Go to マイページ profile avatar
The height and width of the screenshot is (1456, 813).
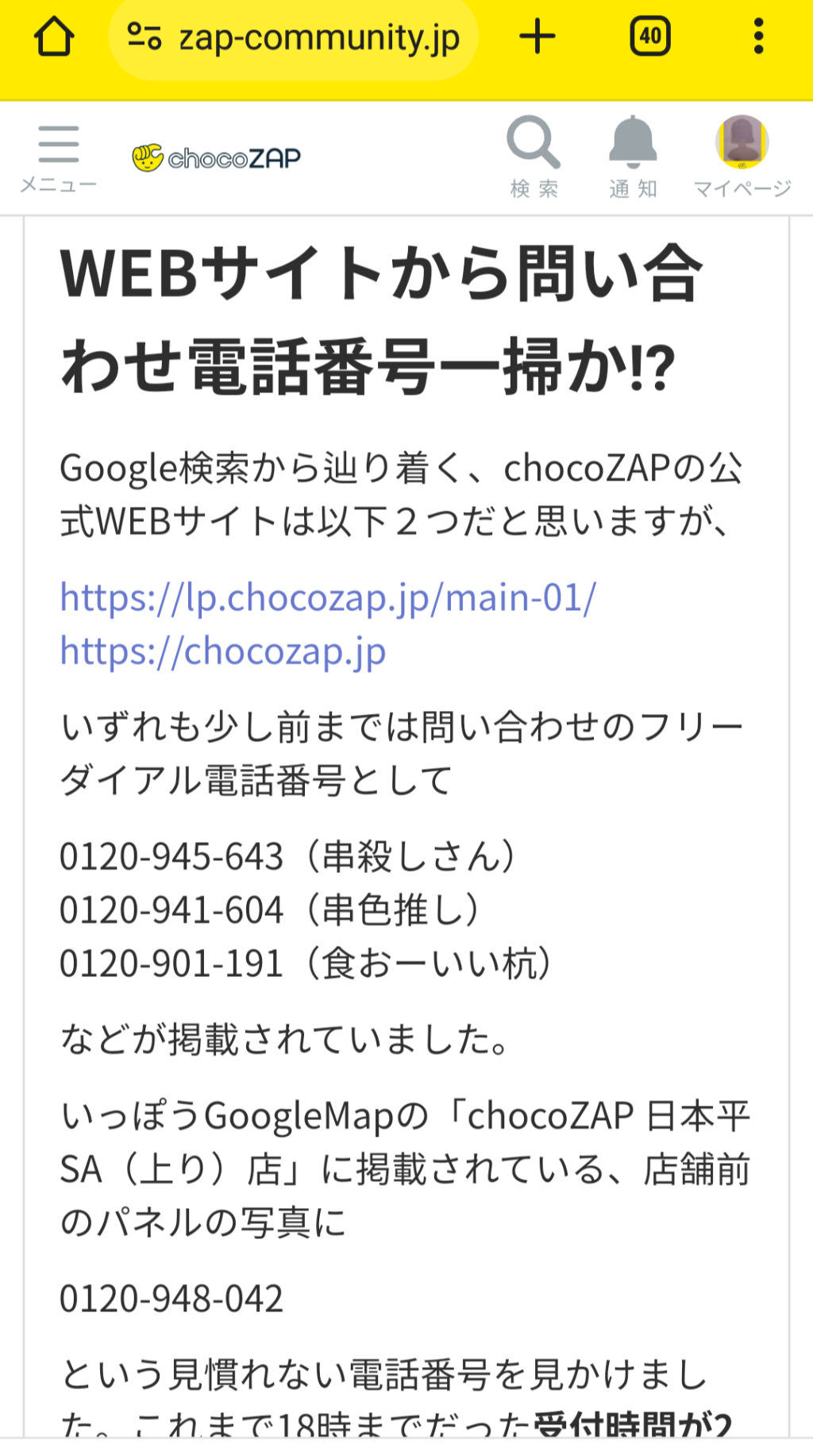click(742, 156)
